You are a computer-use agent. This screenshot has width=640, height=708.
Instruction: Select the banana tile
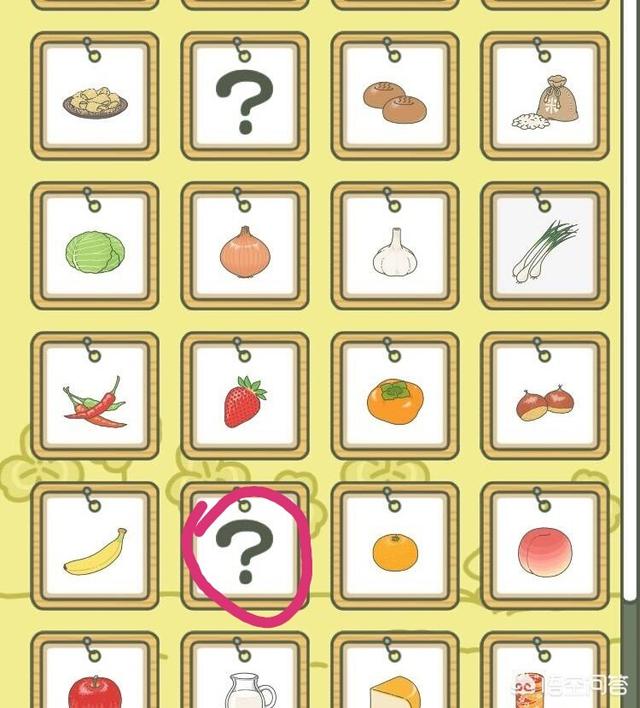(95, 550)
